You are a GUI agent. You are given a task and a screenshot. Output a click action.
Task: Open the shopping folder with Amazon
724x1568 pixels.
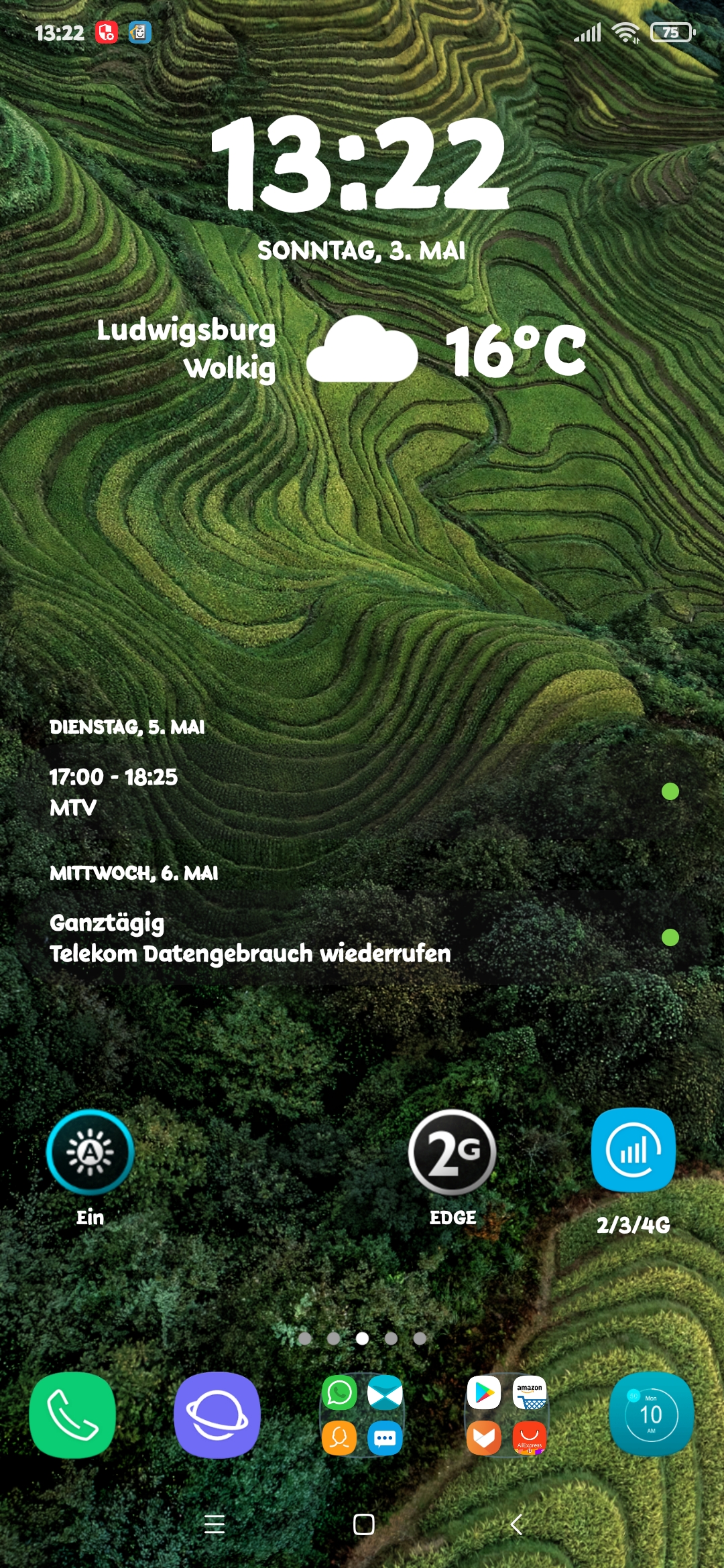[507, 1415]
